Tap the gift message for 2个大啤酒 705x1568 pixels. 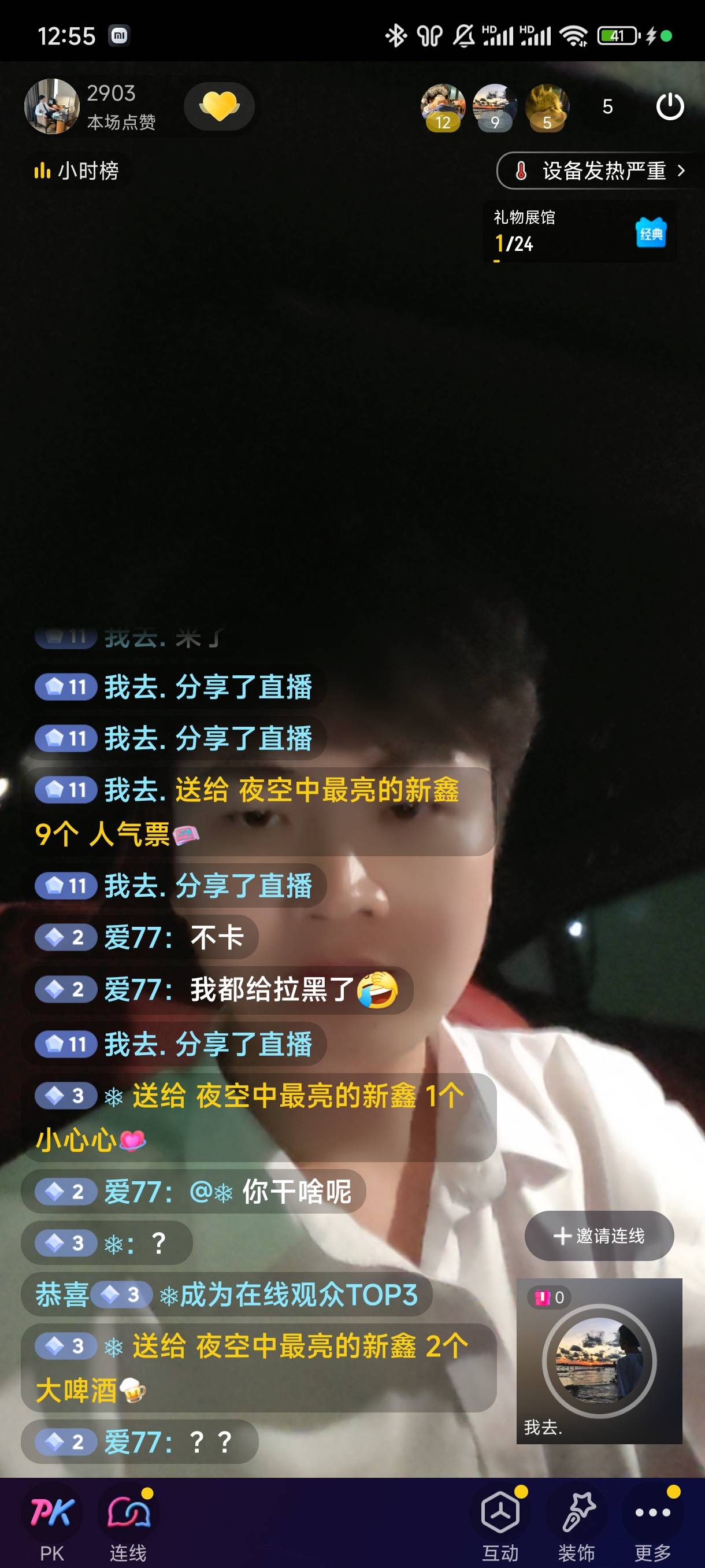click(258, 1368)
